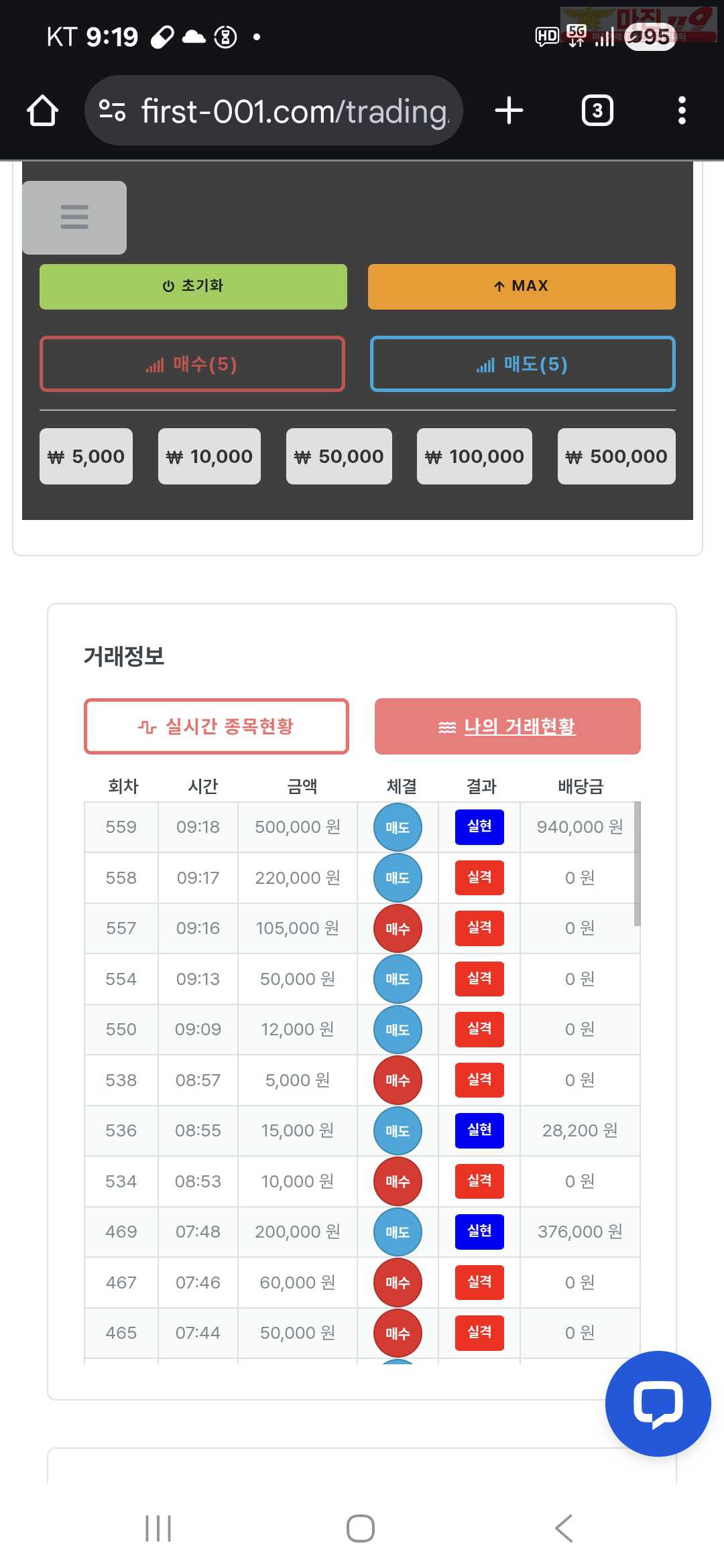Select the MAX amount button

tap(522, 287)
